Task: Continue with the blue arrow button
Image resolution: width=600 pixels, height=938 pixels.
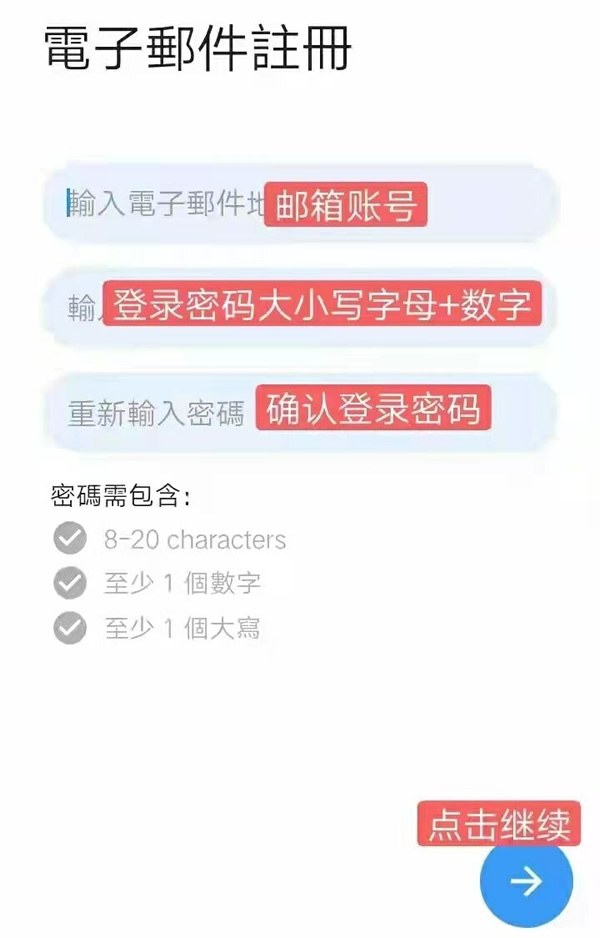Action: click(x=526, y=881)
